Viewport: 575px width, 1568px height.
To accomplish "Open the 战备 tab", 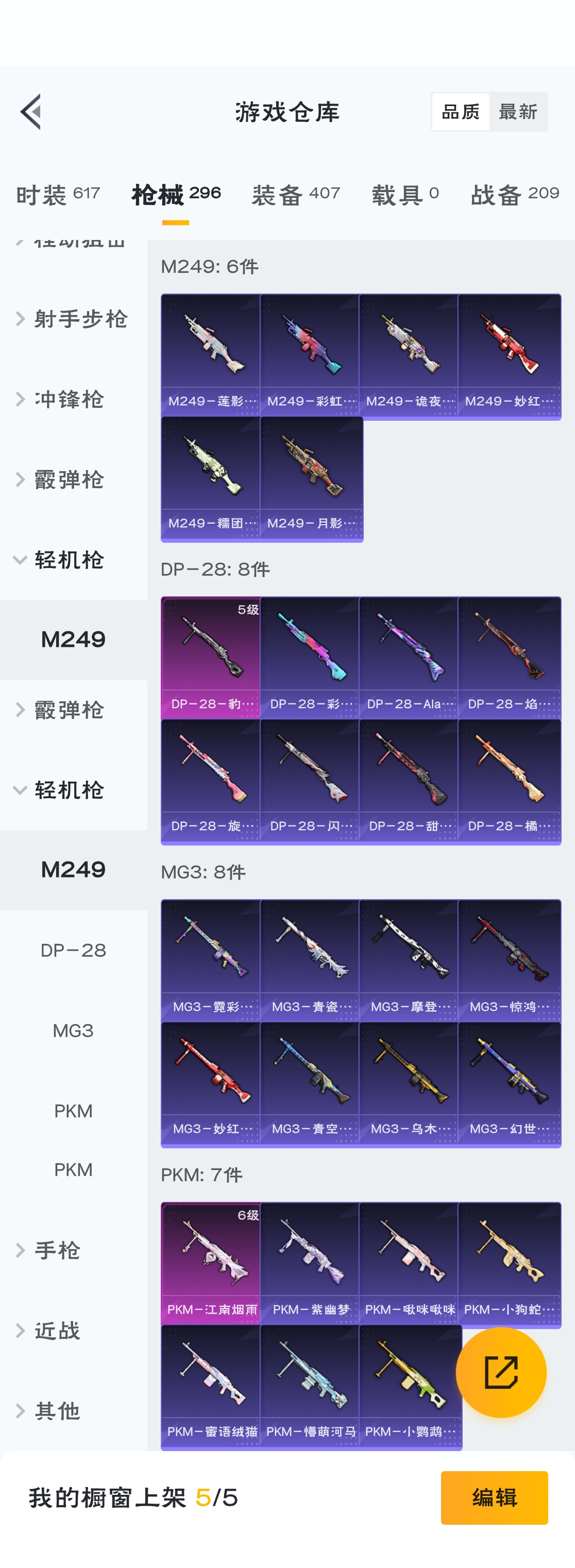I will coord(515,195).
